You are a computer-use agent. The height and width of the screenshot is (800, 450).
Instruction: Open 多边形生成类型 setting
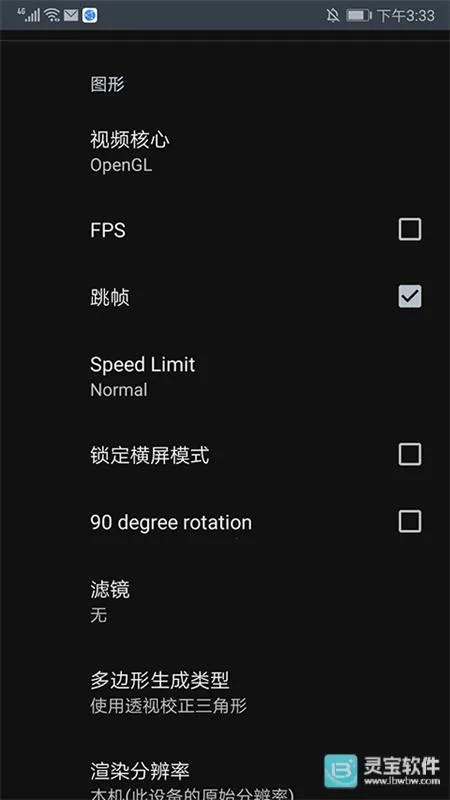[x=225, y=692]
